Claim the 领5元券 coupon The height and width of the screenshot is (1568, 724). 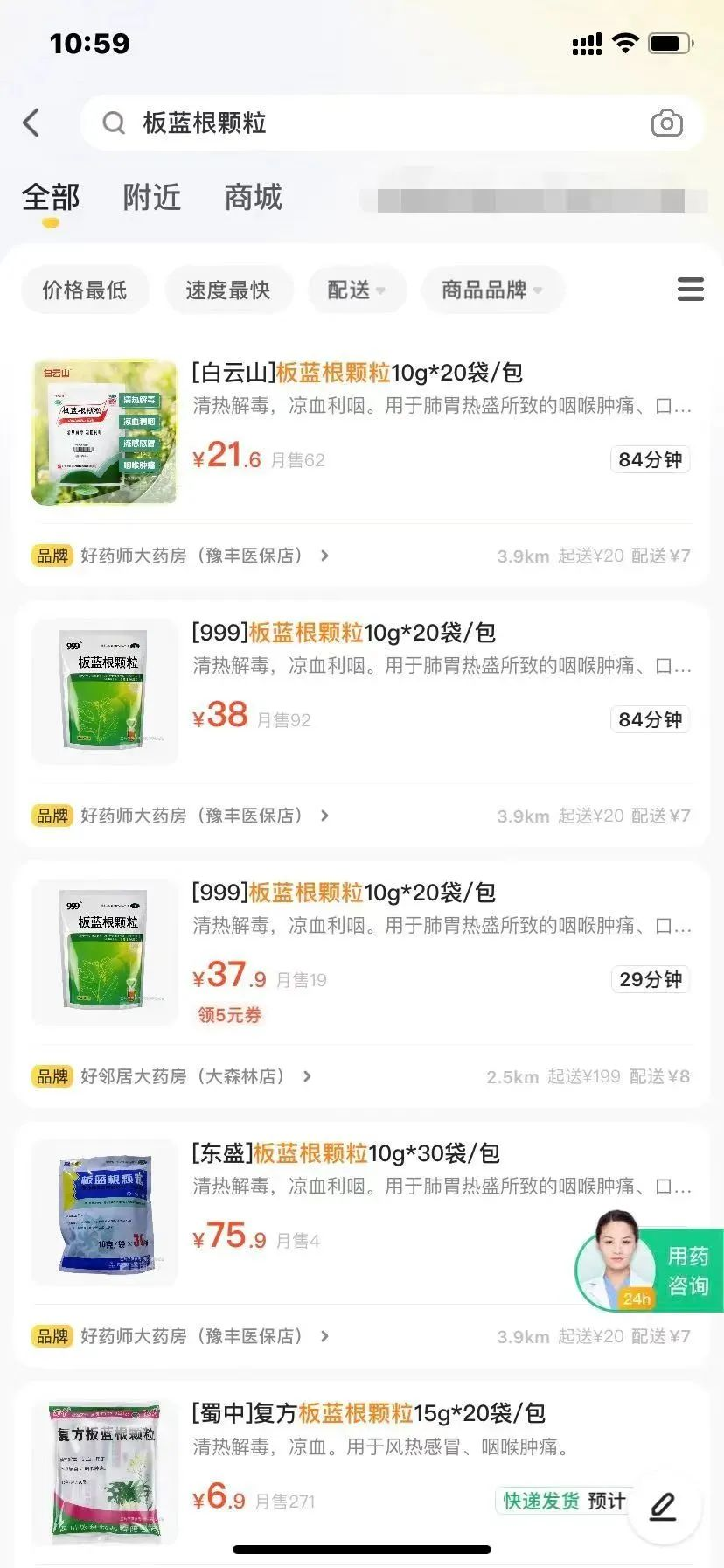pos(229,1015)
